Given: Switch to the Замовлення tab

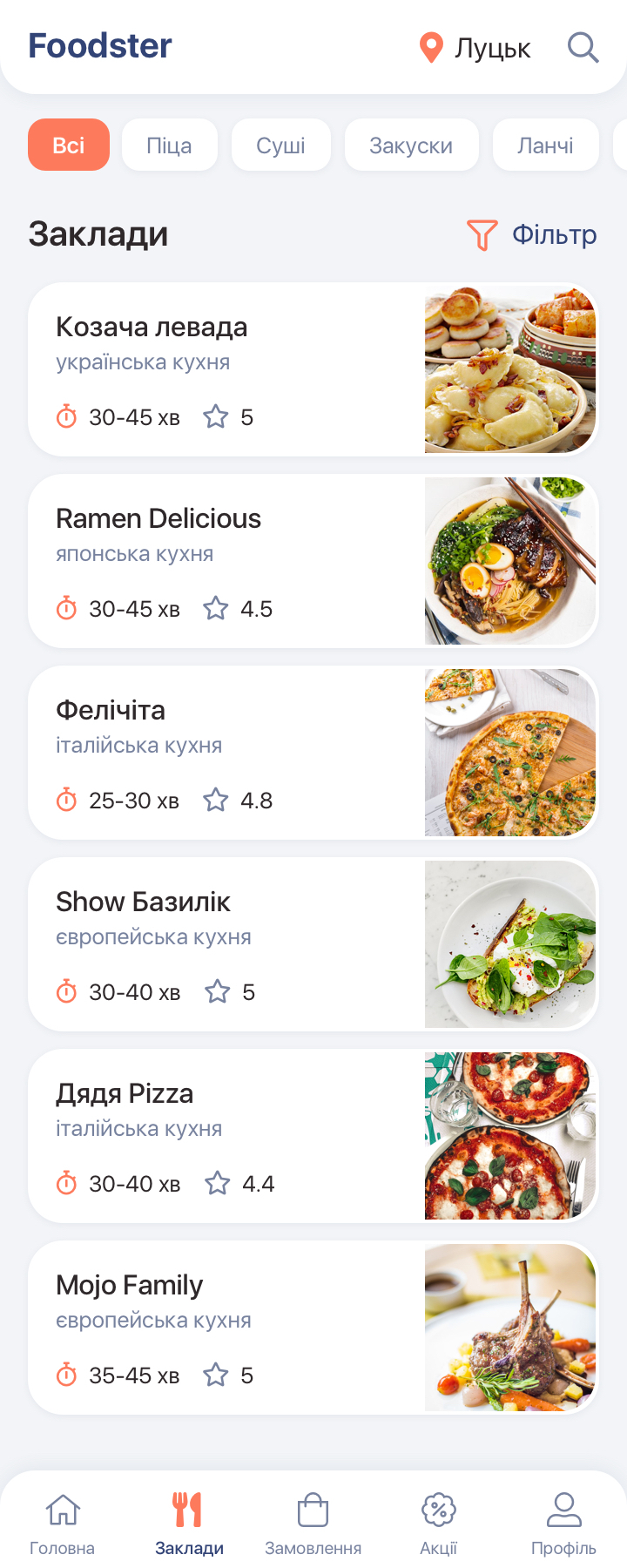Looking at the screenshot, I should point(313,1523).
